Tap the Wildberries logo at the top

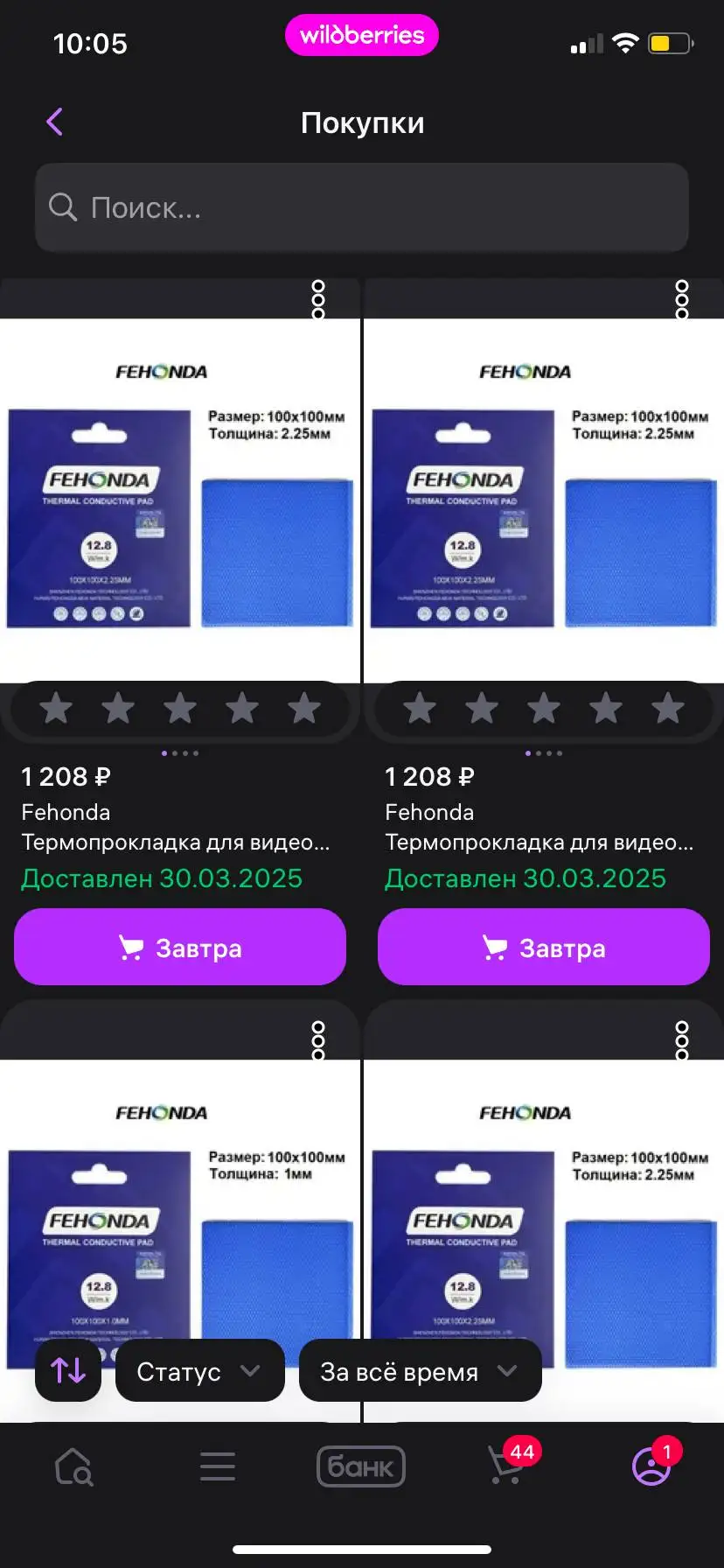point(361,35)
